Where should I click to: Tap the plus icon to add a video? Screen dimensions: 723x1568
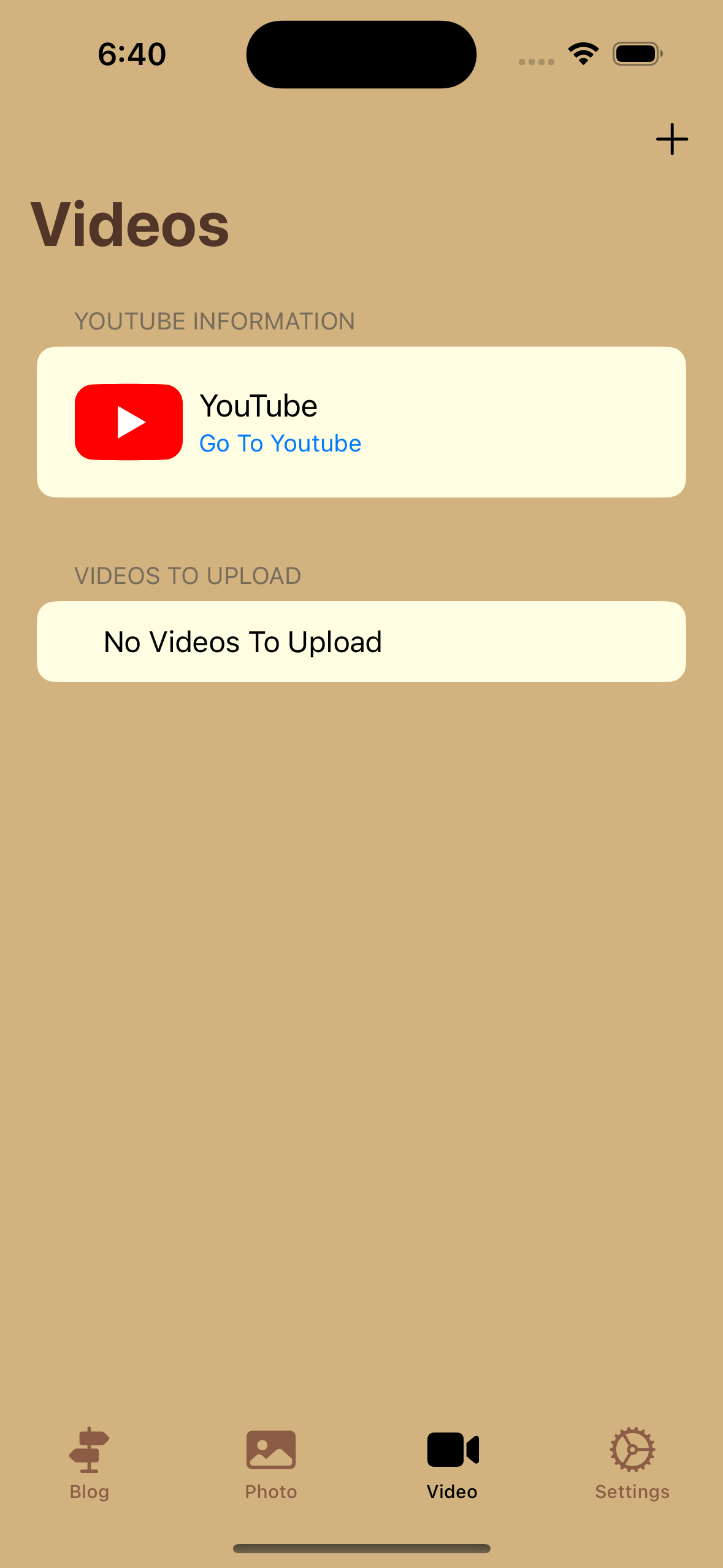point(671,139)
